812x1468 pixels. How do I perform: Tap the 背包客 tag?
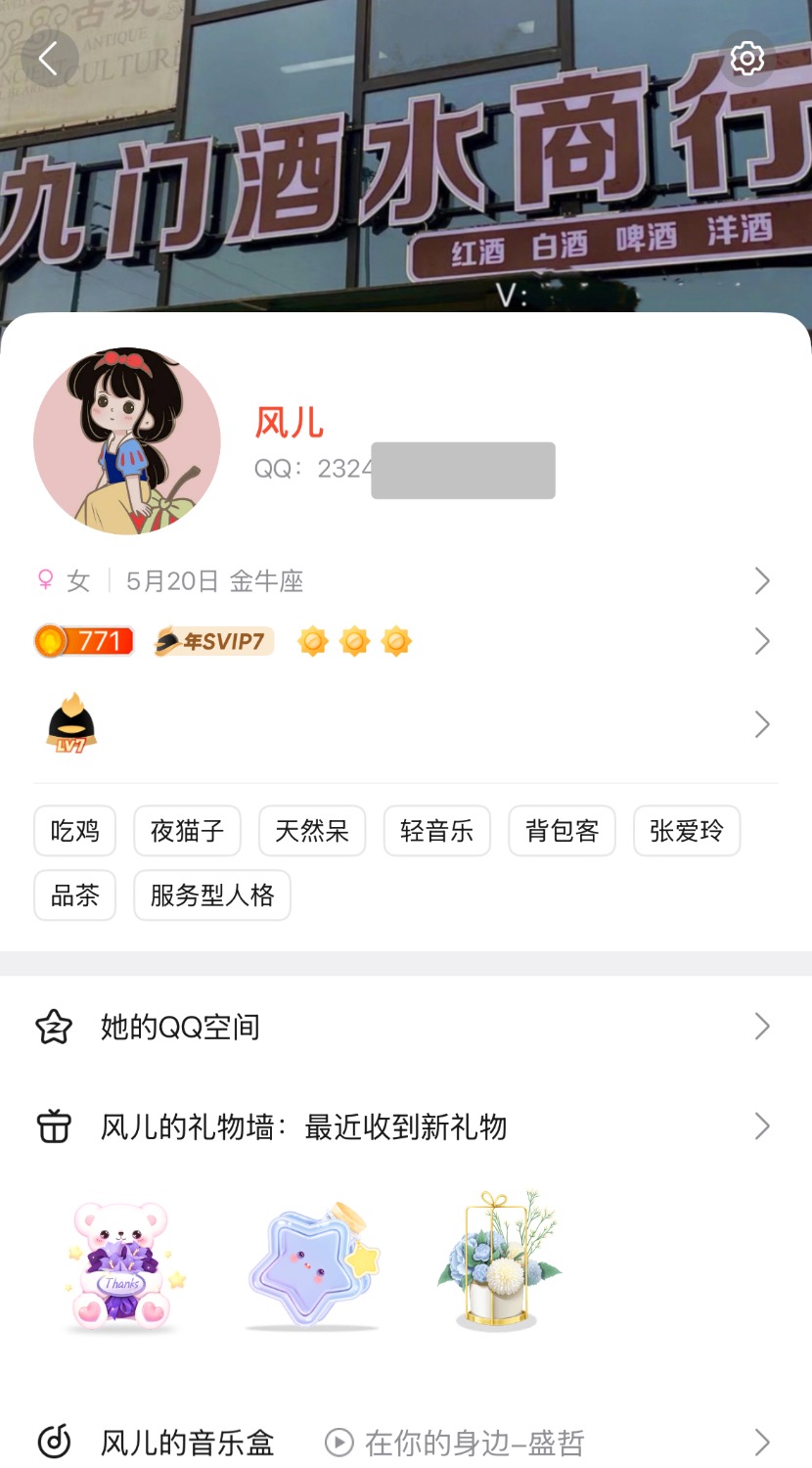point(562,831)
